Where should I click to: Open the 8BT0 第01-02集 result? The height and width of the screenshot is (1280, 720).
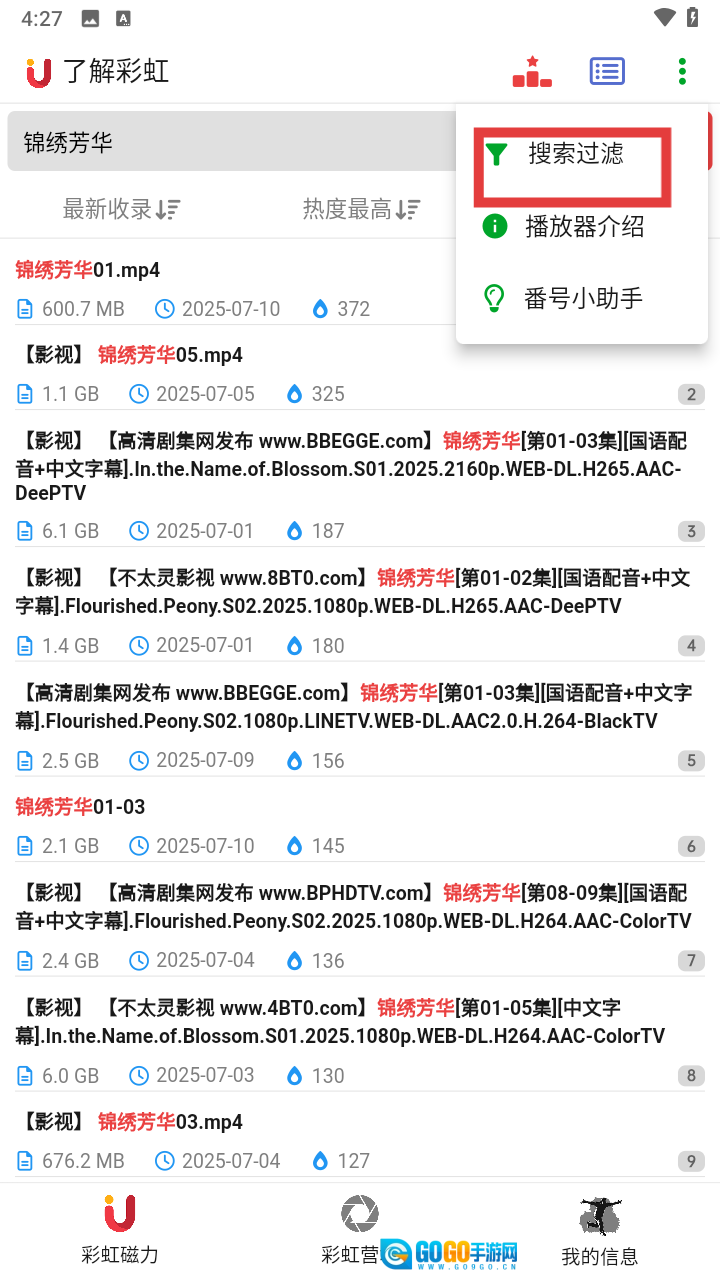tap(350, 592)
